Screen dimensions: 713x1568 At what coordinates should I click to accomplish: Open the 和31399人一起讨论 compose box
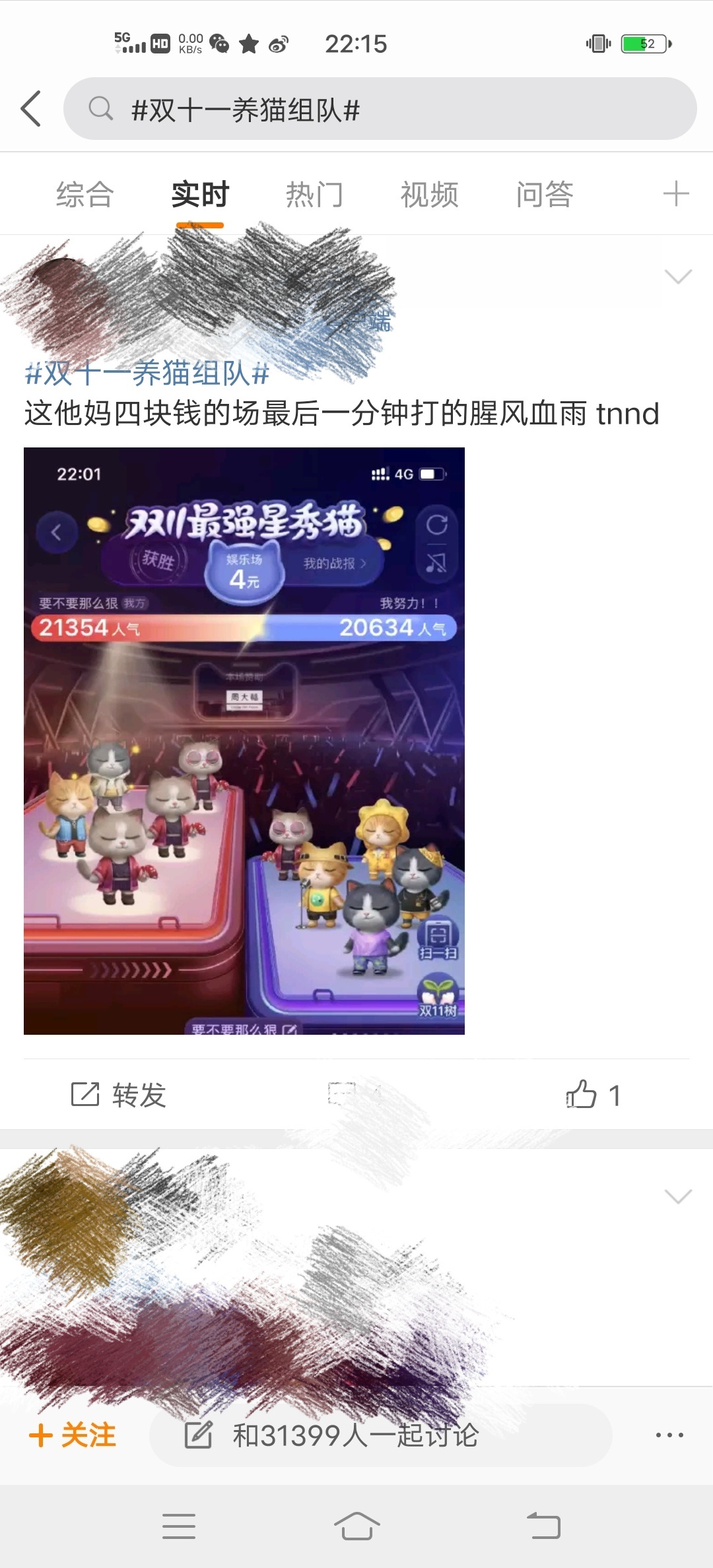[380, 1435]
